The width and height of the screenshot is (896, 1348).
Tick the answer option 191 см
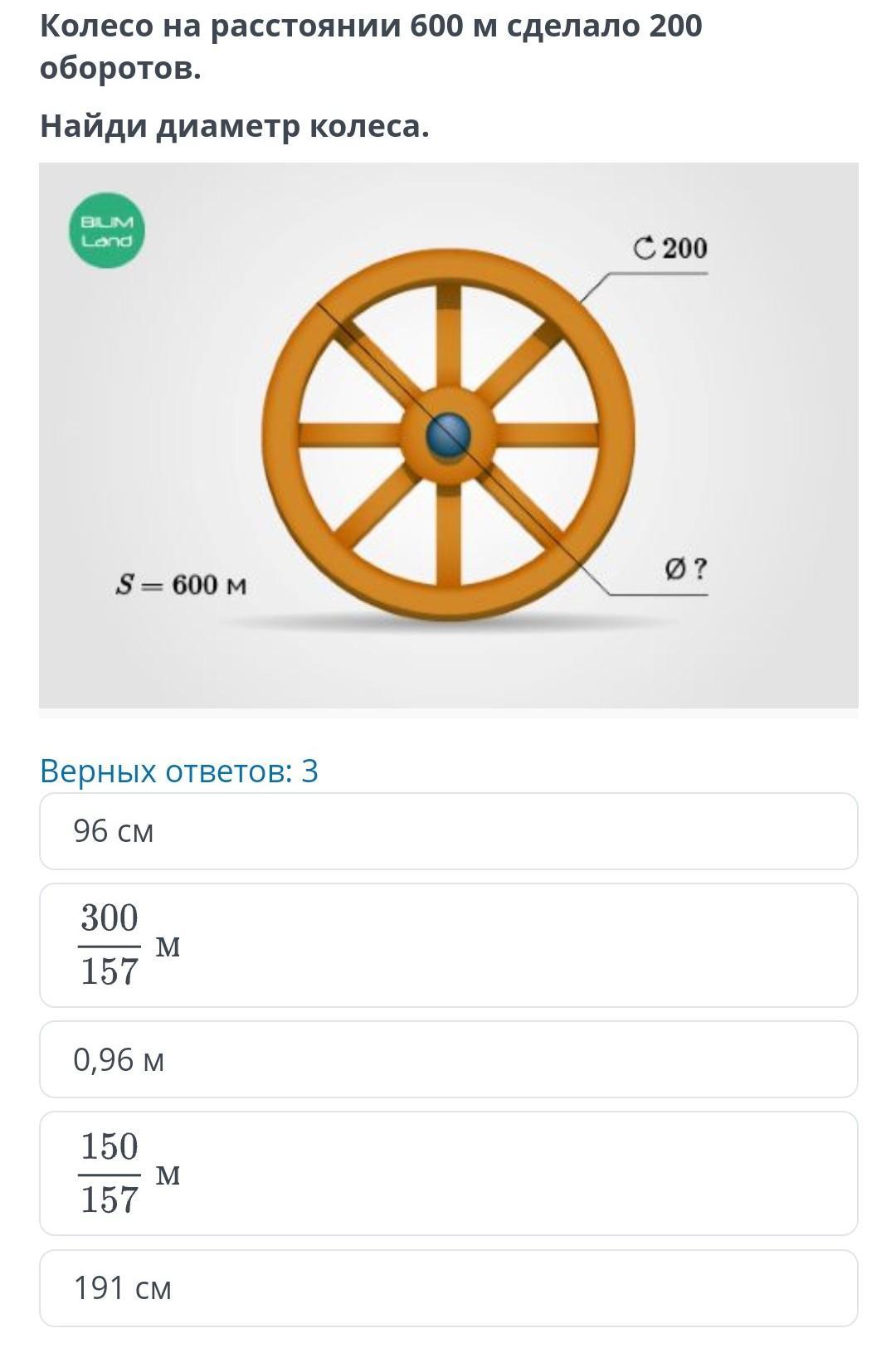448,1288
